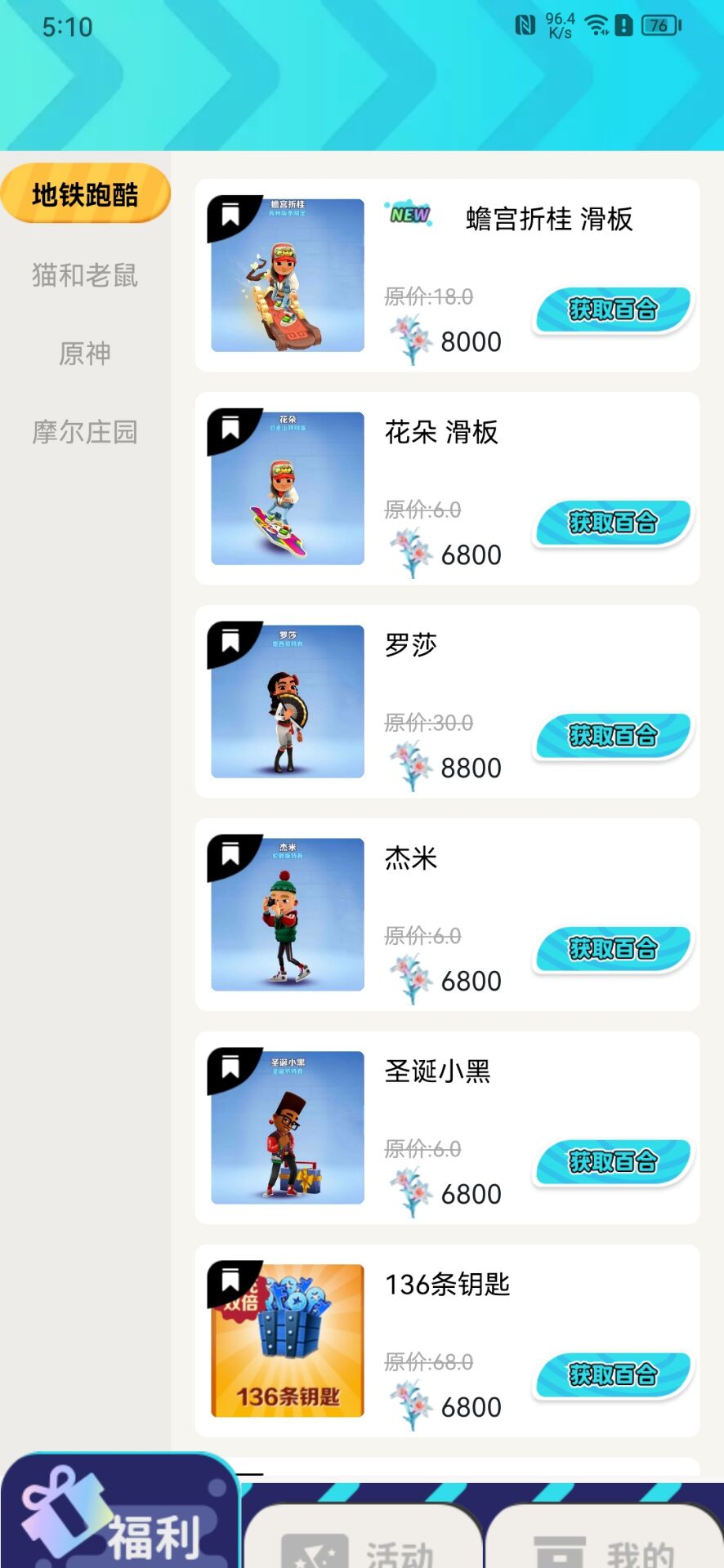
Task: Tap 获取百合 for 罗莎
Action: 613,736
